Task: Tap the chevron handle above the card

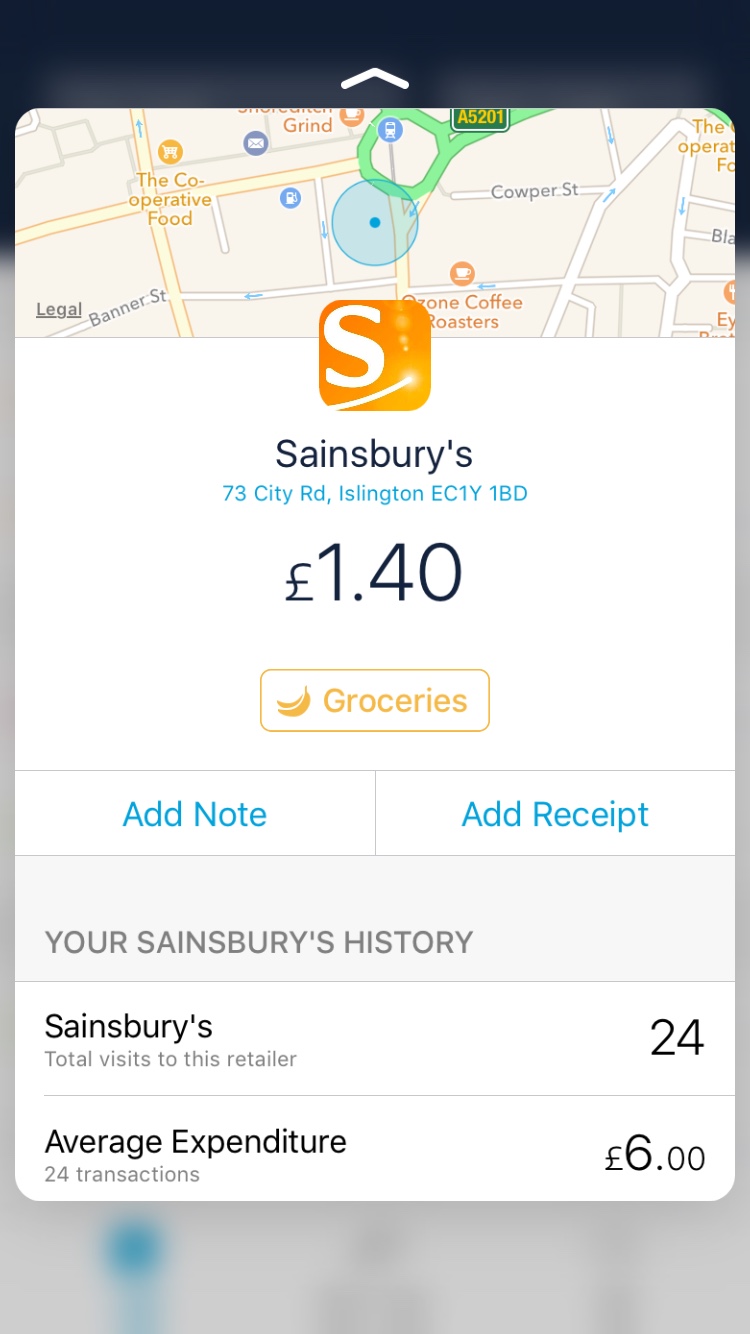Action: pyautogui.click(x=375, y=79)
